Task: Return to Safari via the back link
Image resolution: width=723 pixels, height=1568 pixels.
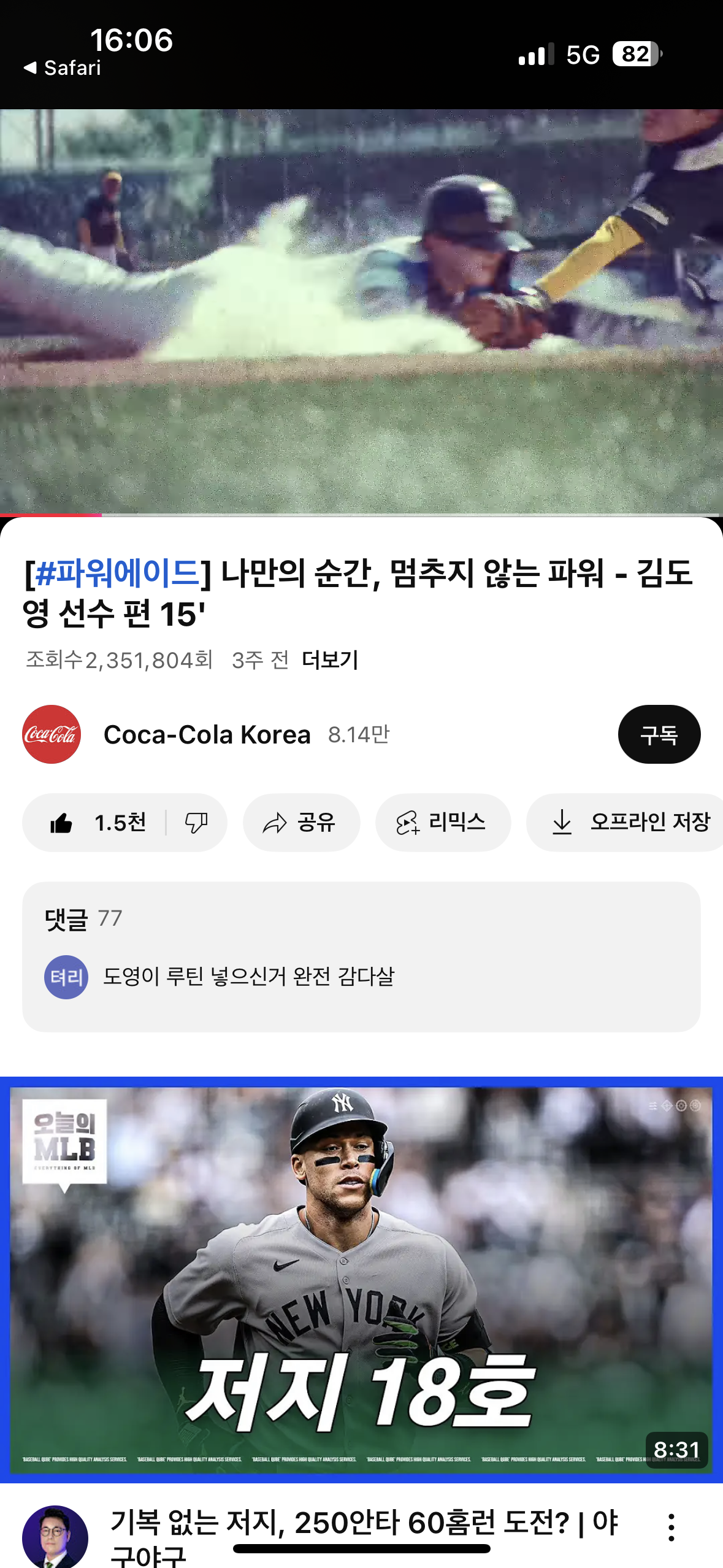Action: (63, 68)
